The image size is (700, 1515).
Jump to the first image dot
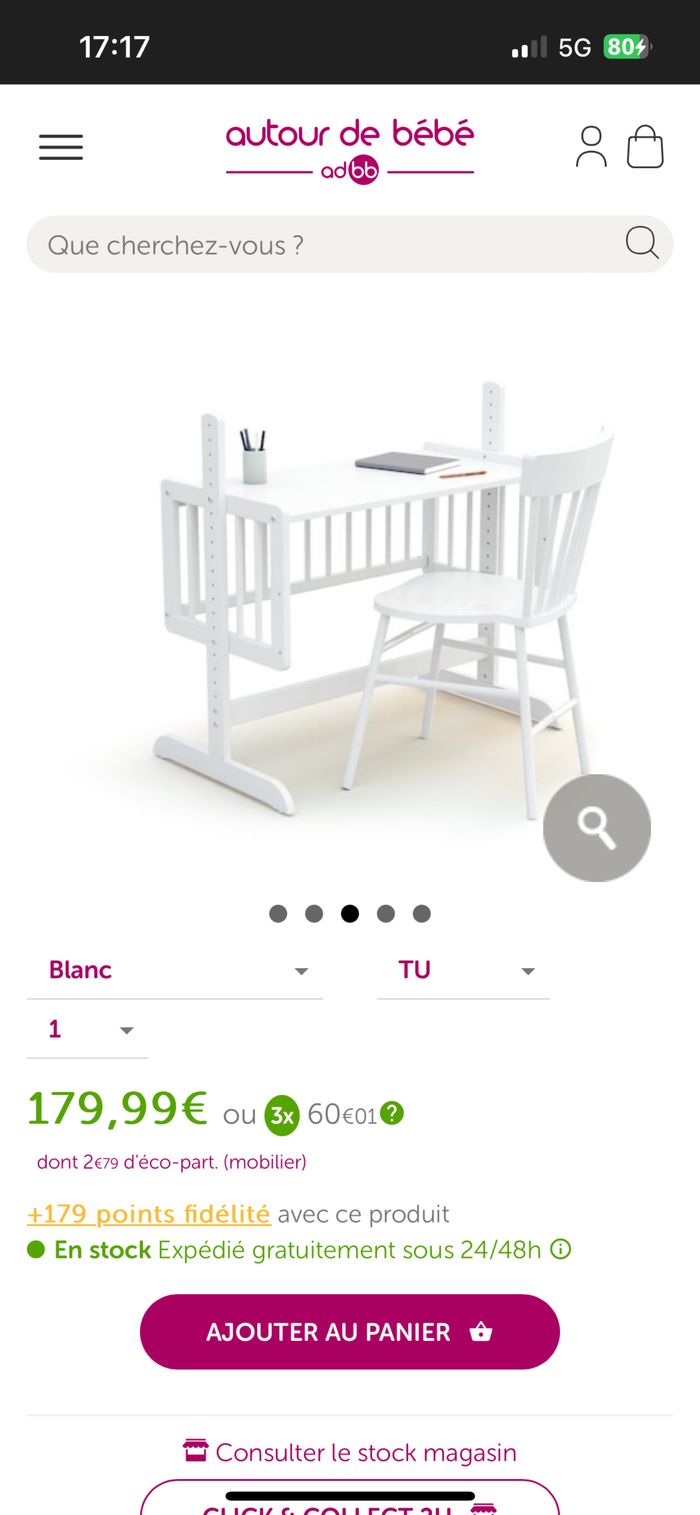[x=278, y=913]
